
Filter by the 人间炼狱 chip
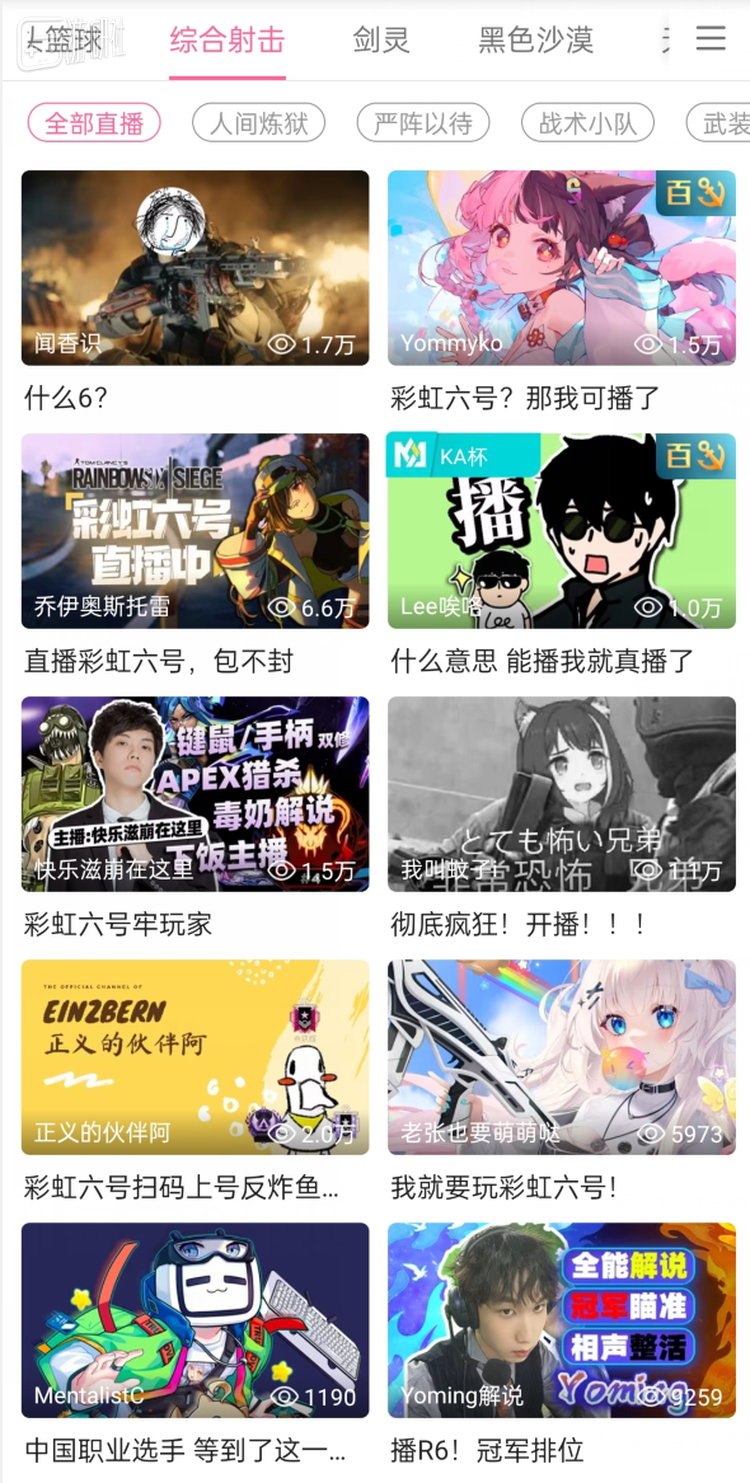coord(258,124)
